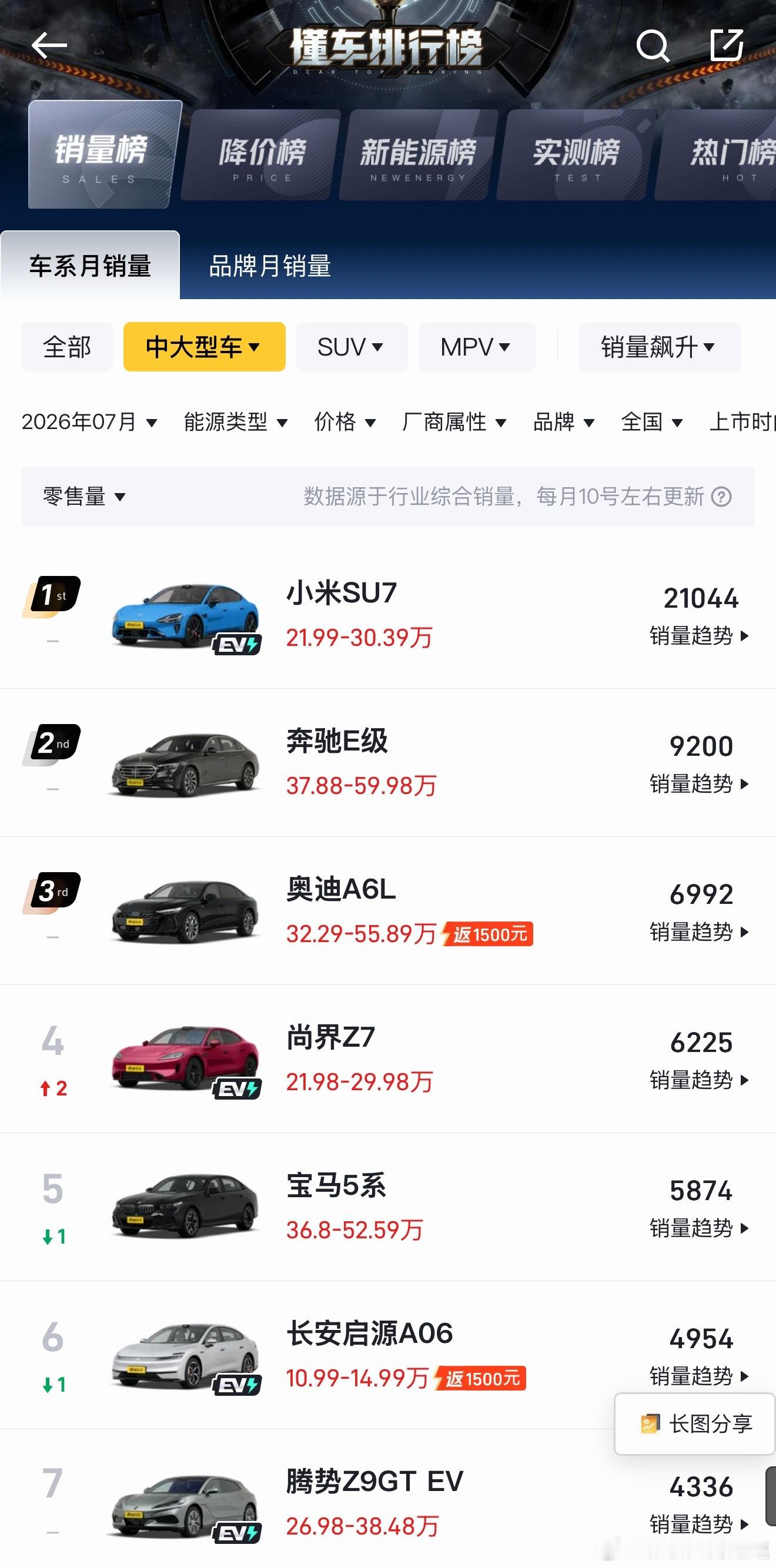Open the data source help icon
This screenshot has width=776, height=1568.
pos(722,497)
